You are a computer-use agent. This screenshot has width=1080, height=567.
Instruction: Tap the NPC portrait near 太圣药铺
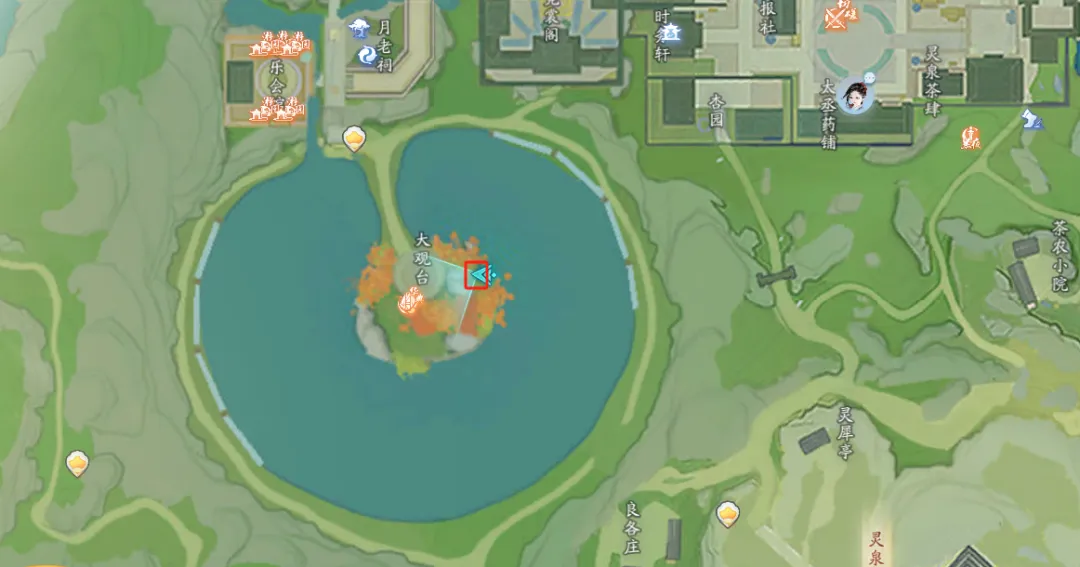(x=855, y=95)
